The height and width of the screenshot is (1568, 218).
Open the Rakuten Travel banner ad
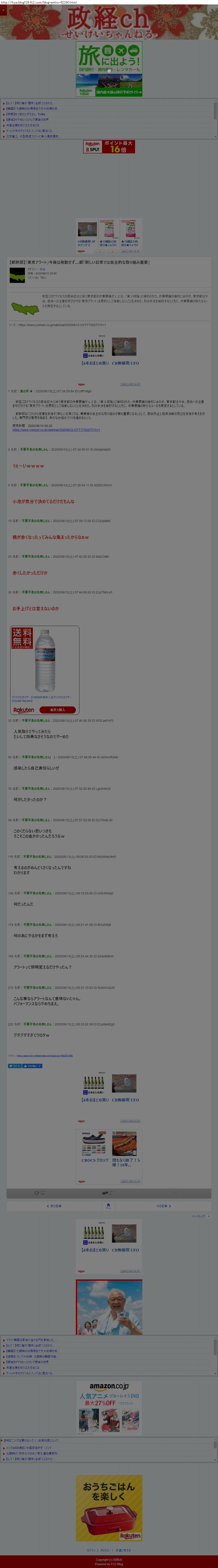tap(109, 70)
